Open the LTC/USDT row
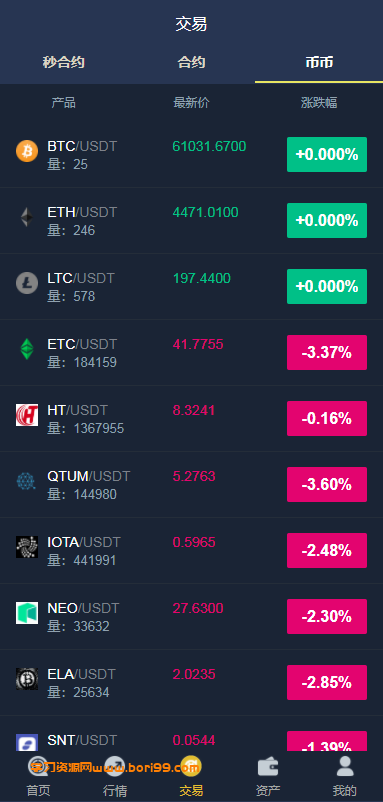This screenshot has height=802, width=383. pos(191,286)
